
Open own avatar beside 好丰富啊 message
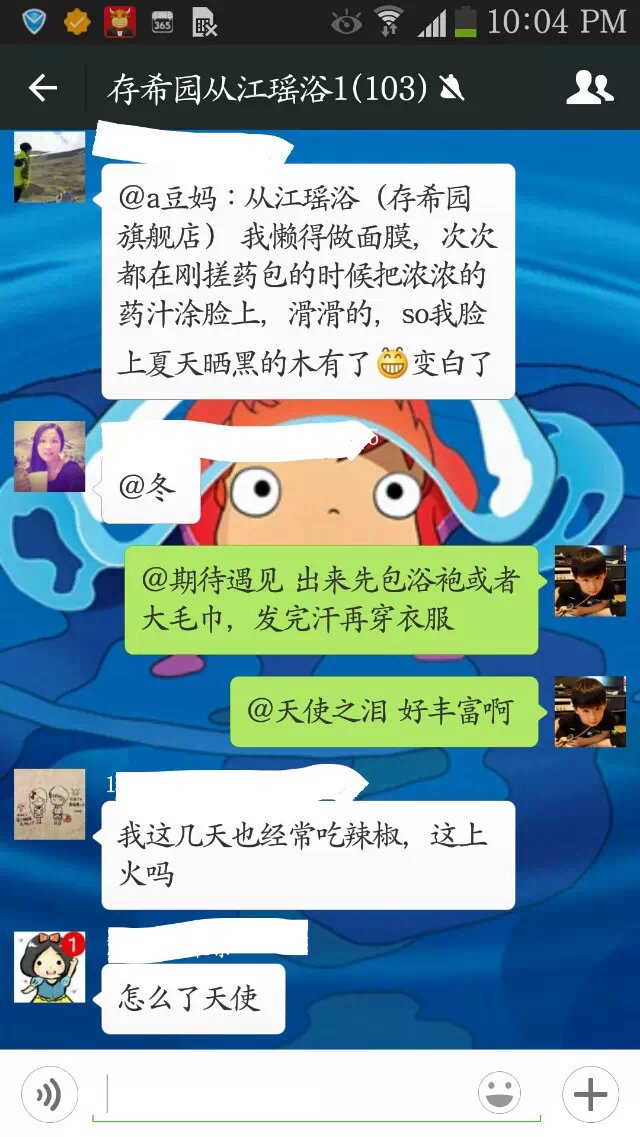(x=590, y=711)
